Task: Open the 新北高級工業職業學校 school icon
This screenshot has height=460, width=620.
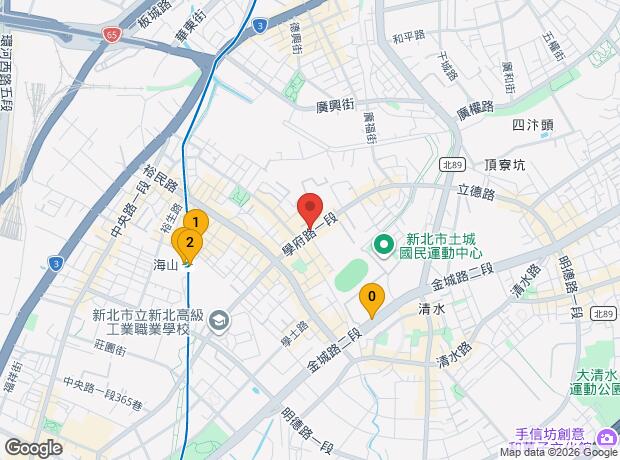Action: [x=219, y=320]
